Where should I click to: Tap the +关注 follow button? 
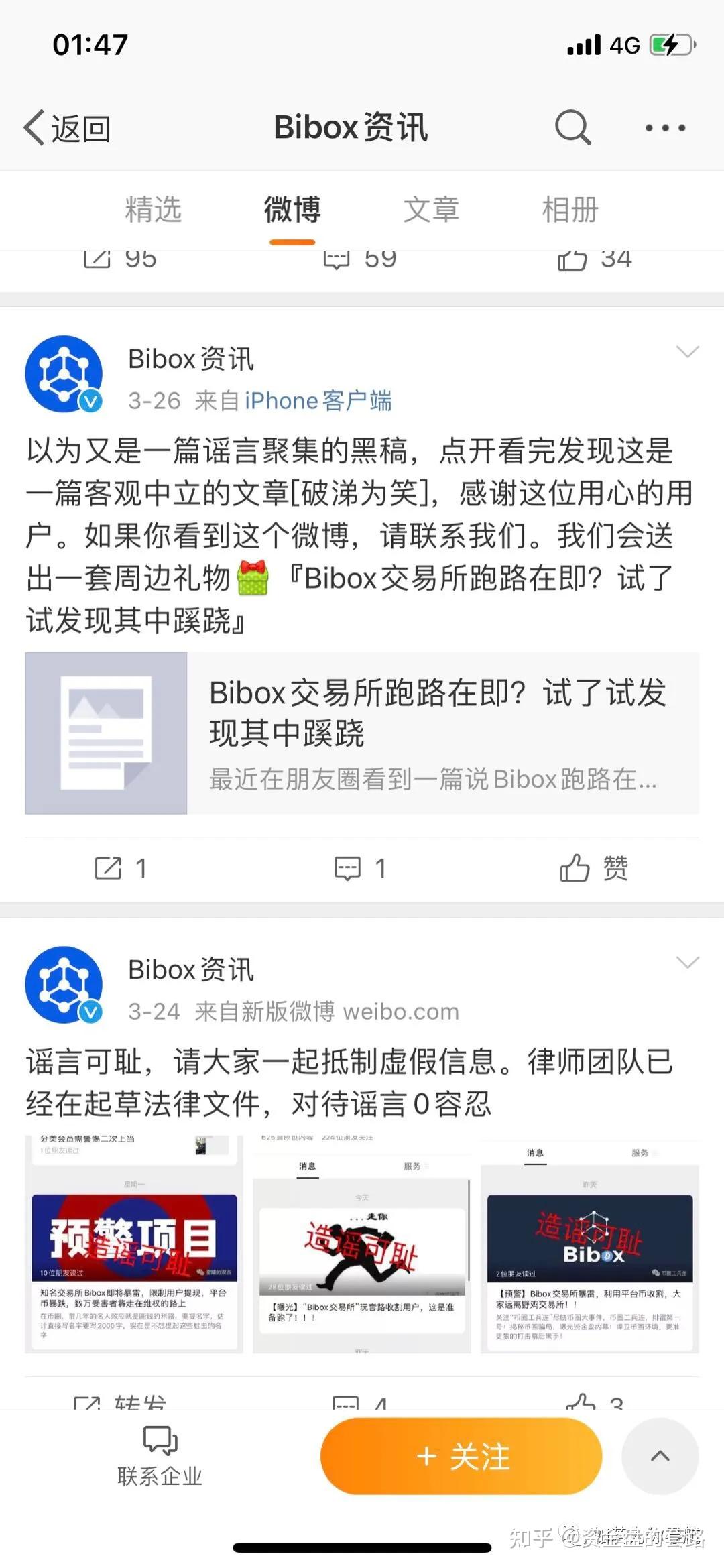click(461, 1457)
